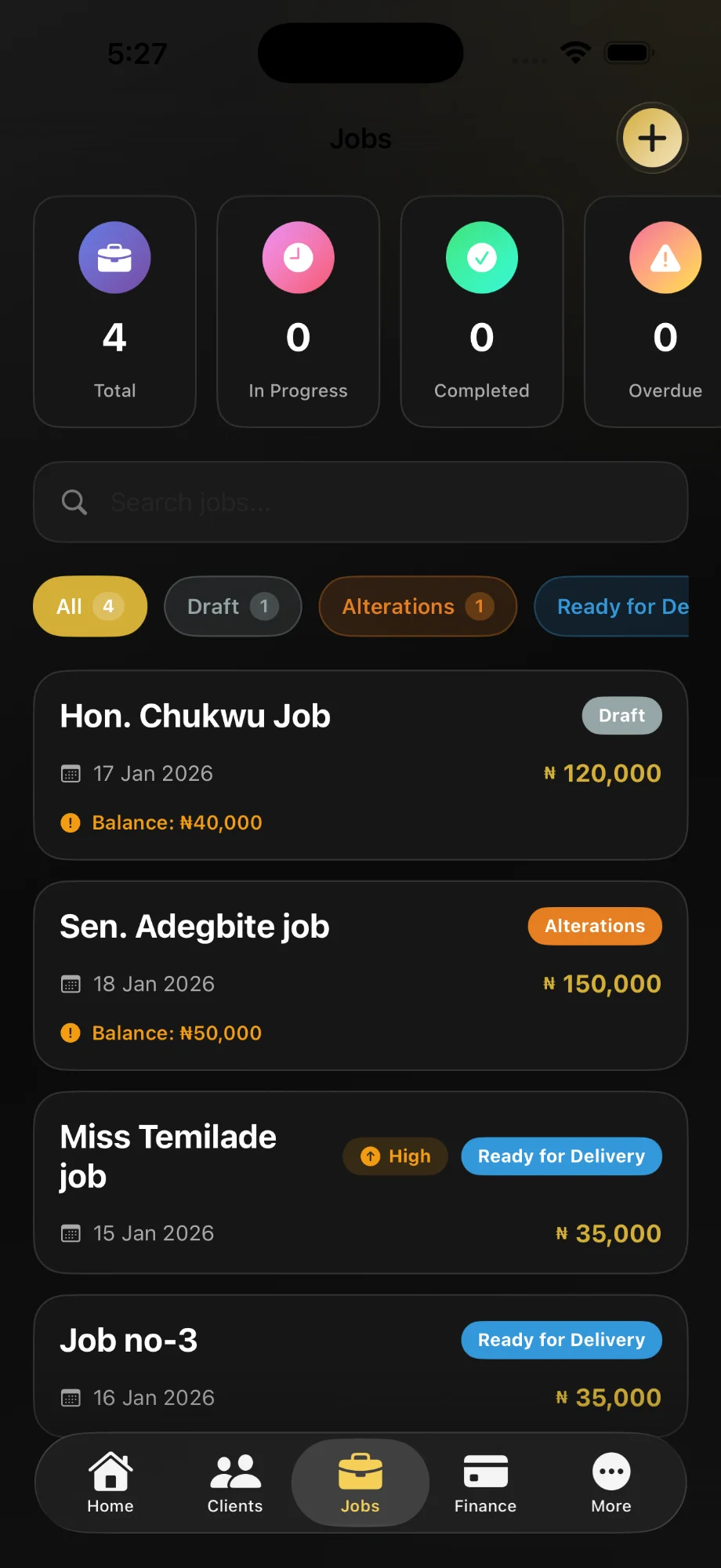Tap the In Progress clock icon
Viewport: 721px width, 1568px height.
[298, 257]
